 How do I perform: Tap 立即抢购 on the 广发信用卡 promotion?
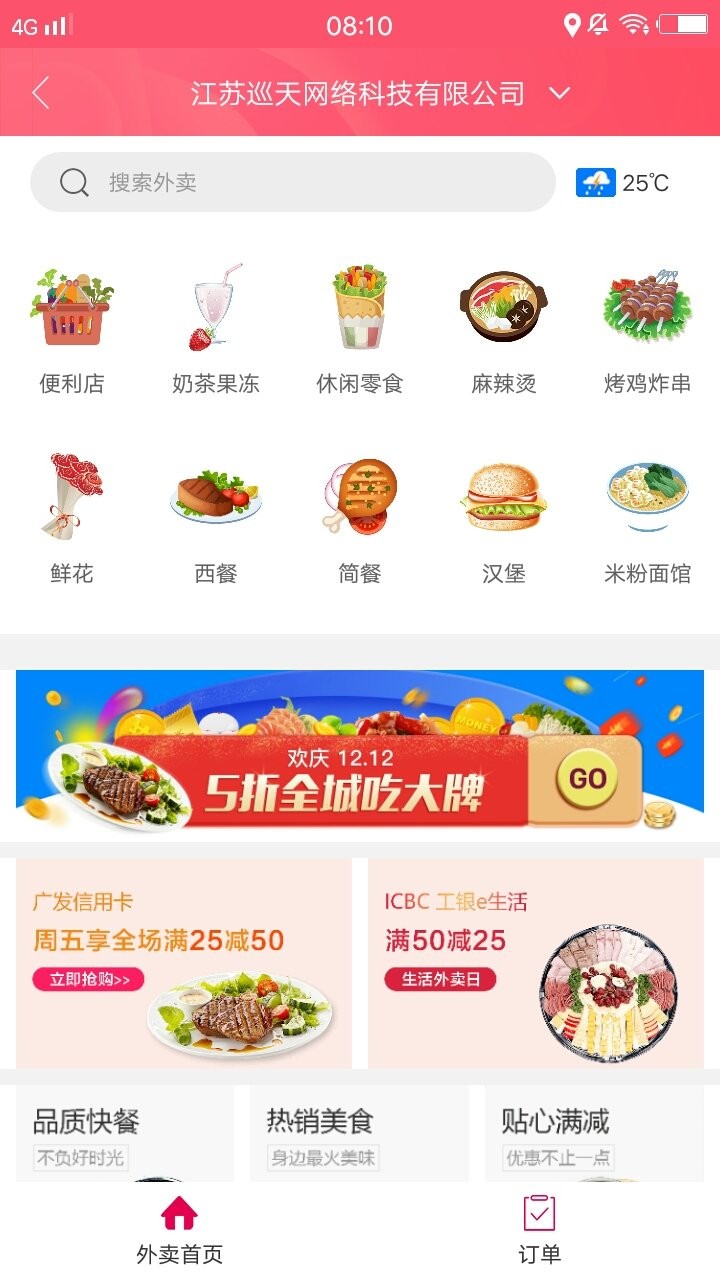tap(88, 980)
